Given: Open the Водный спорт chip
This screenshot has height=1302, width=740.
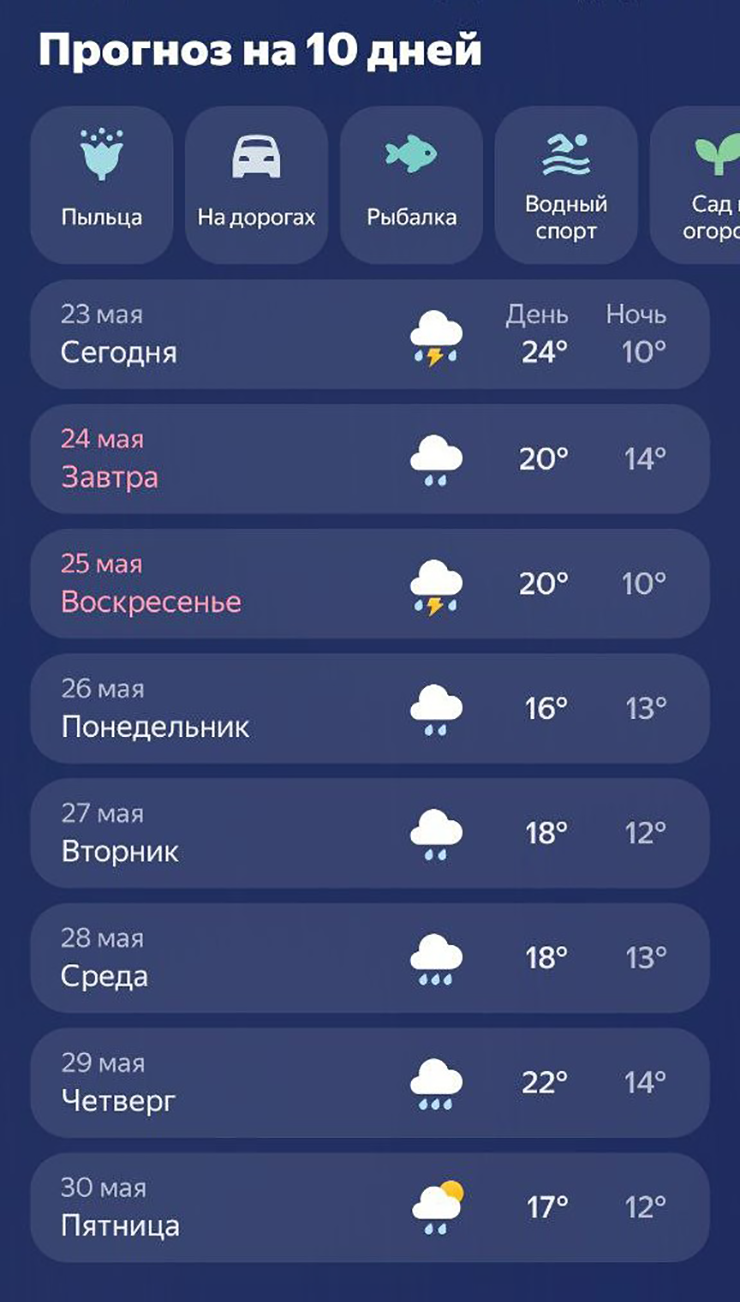Looking at the screenshot, I should click(x=566, y=185).
